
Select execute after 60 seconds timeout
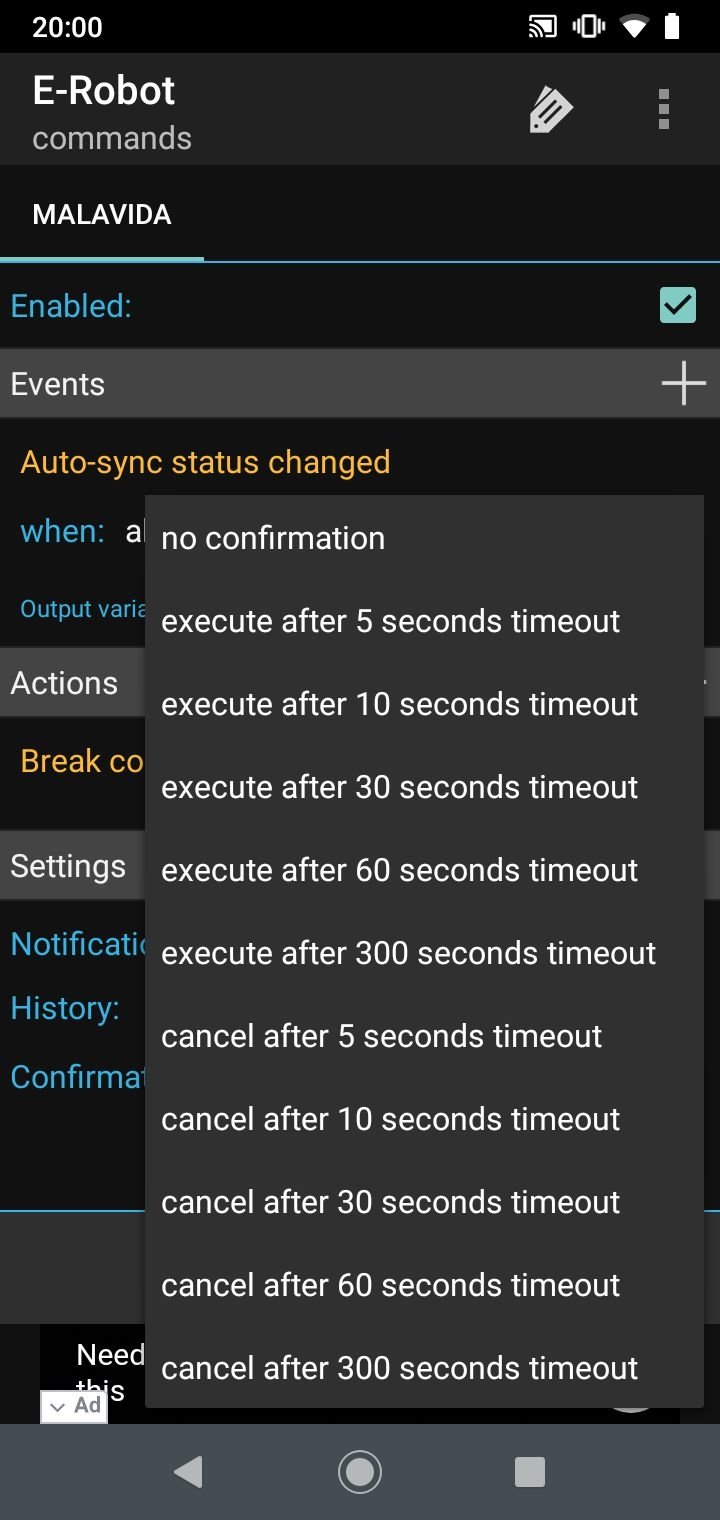[424, 870]
